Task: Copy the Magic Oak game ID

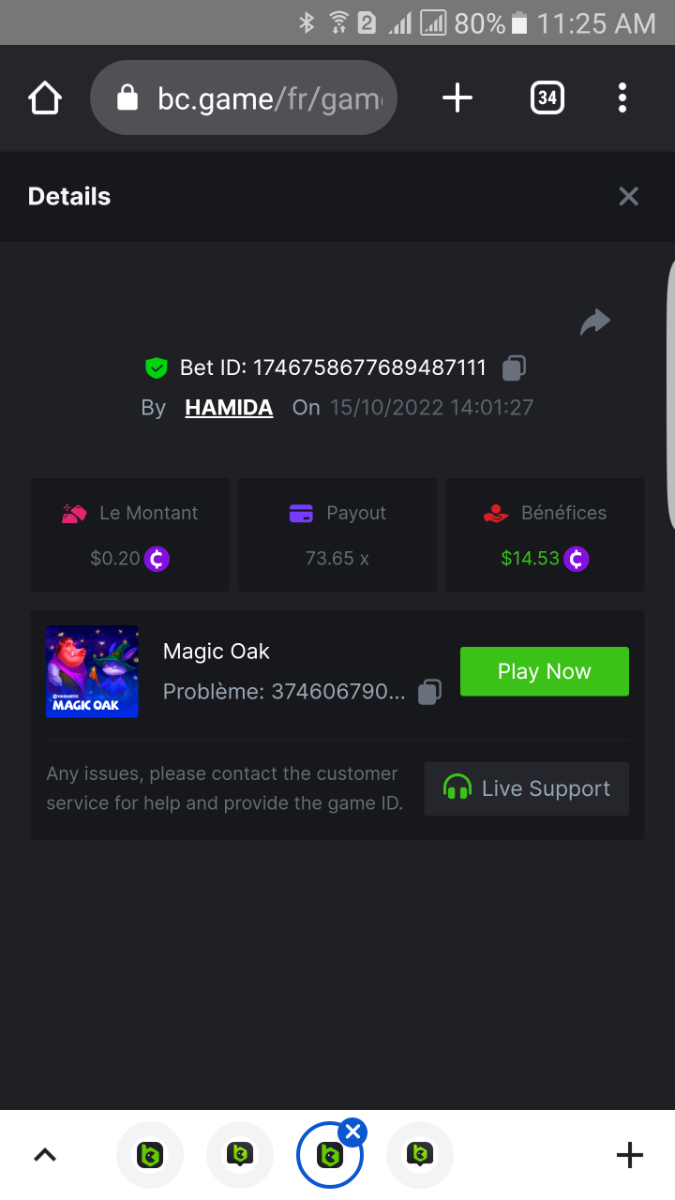Action: click(430, 692)
